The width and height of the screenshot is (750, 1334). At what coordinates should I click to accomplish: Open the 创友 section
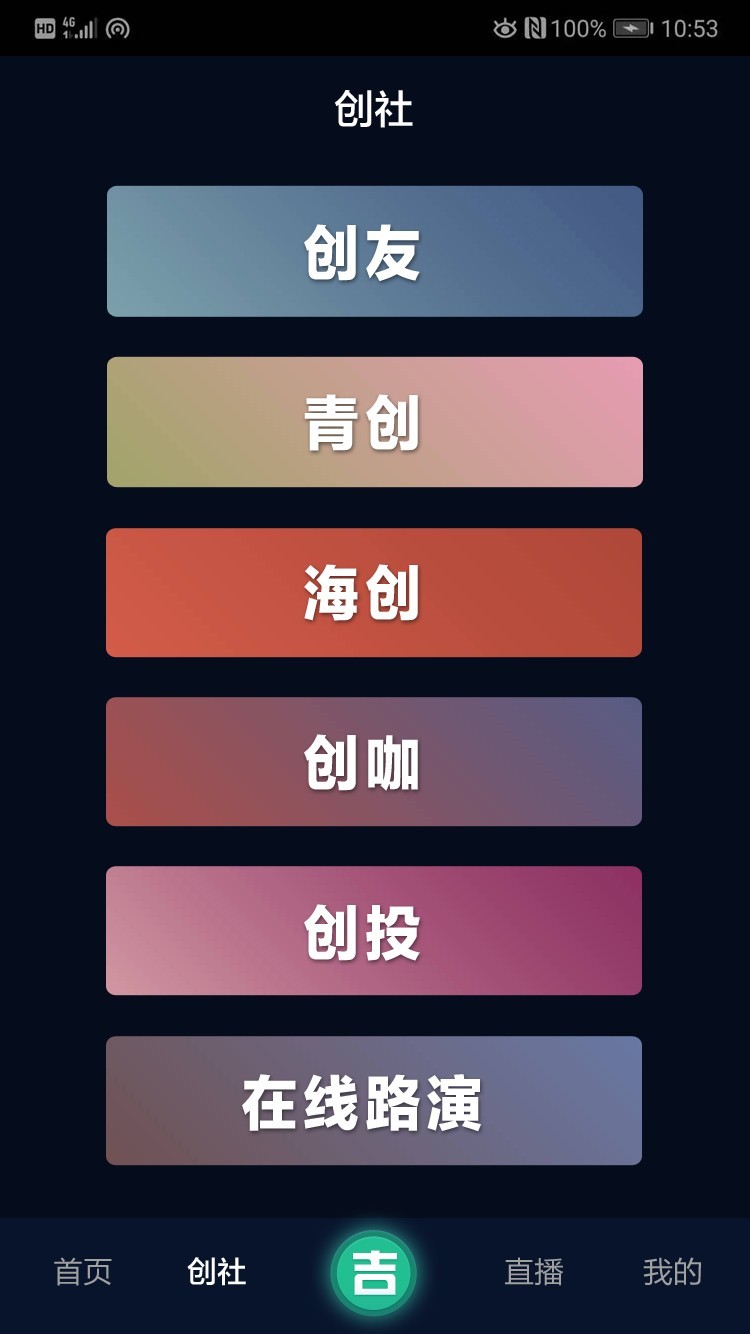click(x=374, y=251)
